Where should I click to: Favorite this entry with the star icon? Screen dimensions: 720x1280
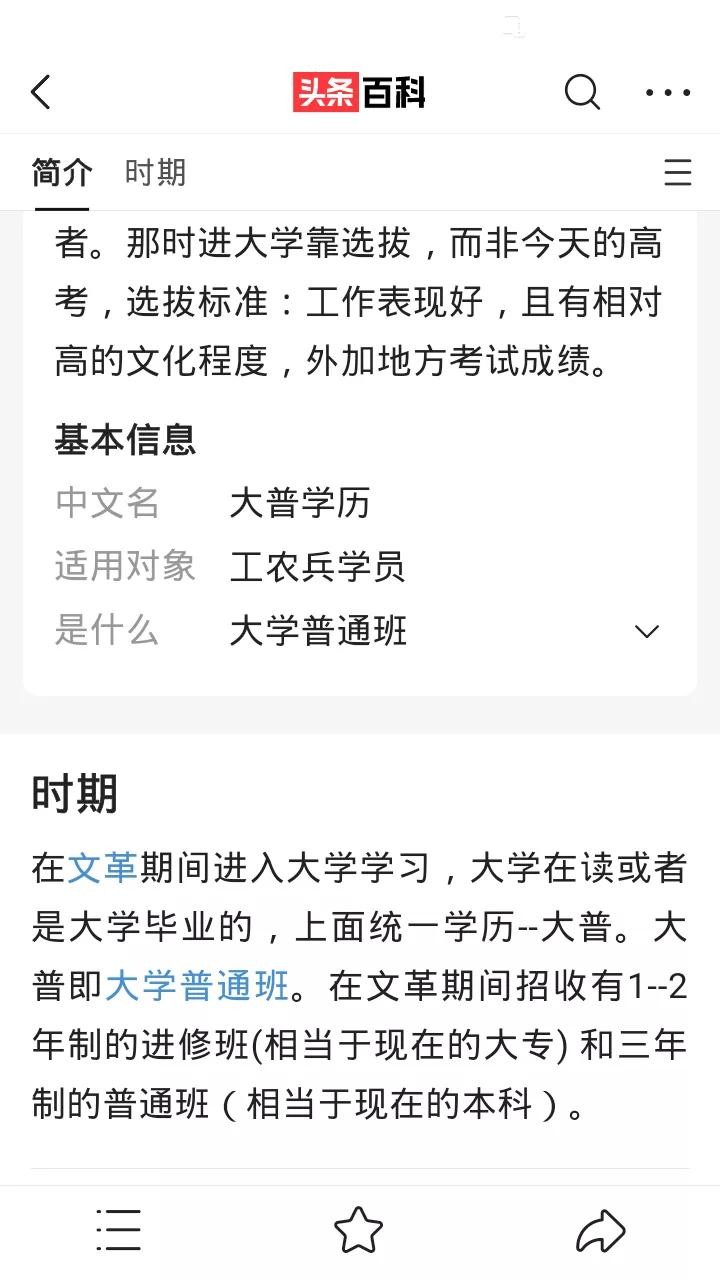[x=358, y=1230]
